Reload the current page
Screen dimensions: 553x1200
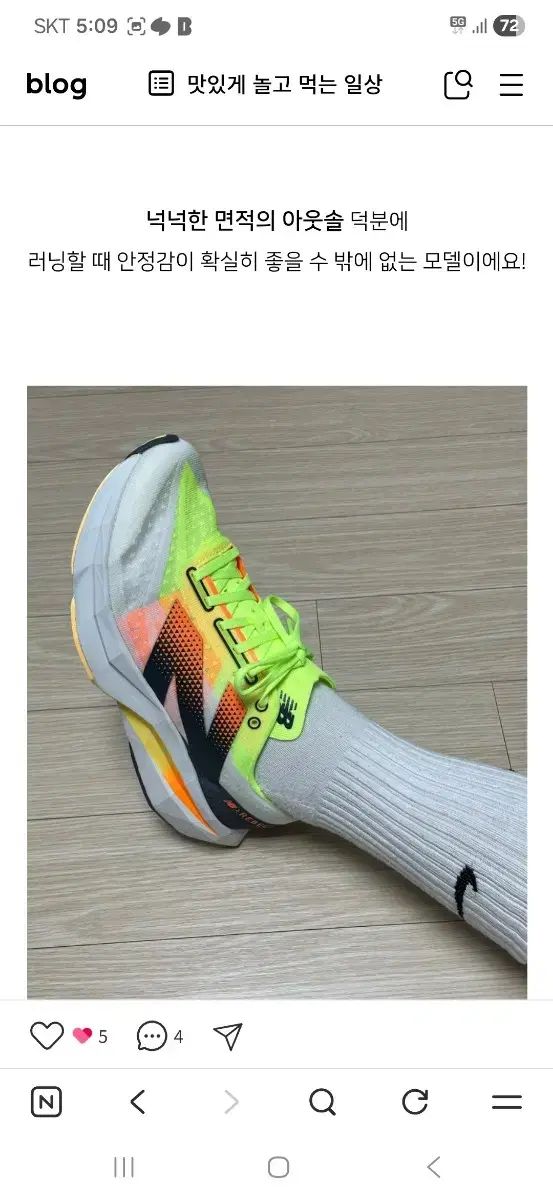pos(415,1102)
